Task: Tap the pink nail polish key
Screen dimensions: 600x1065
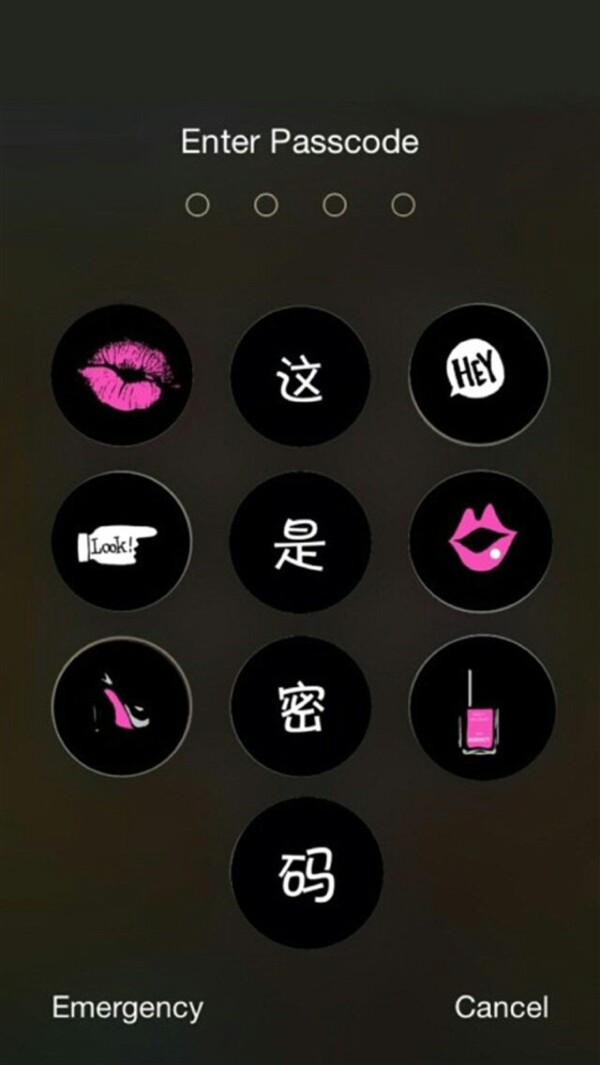Action: (481, 707)
